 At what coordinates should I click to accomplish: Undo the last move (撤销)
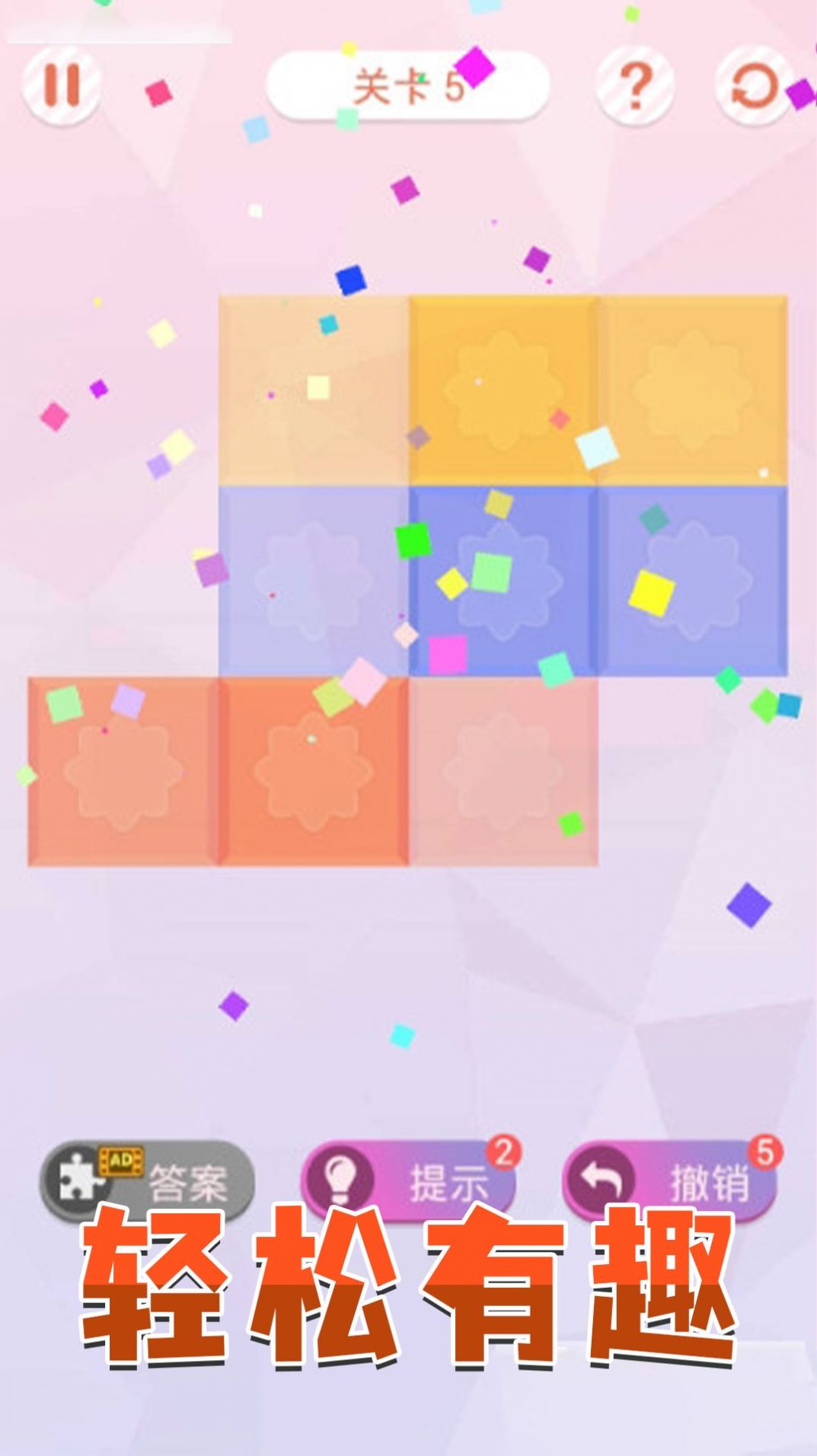coord(670,1180)
